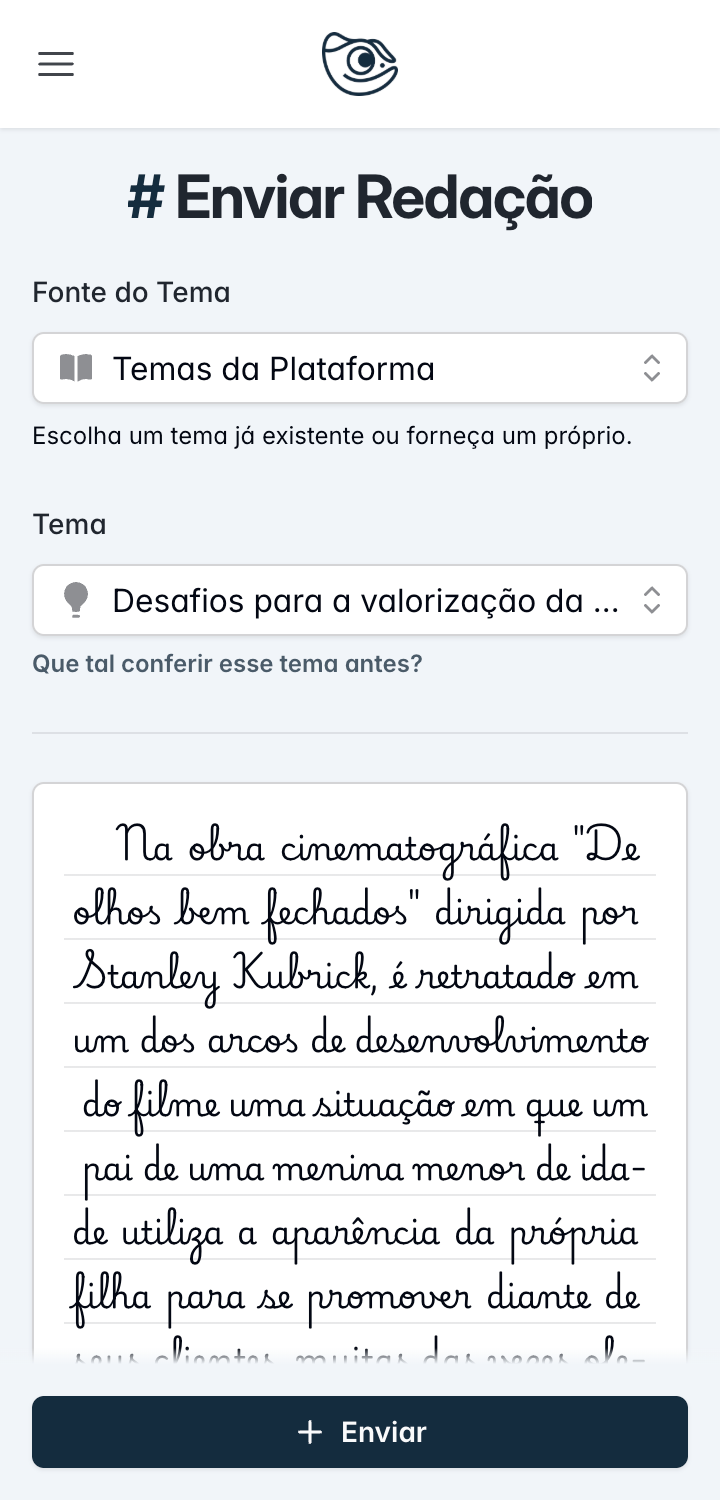The height and width of the screenshot is (1500, 720).
Task: Expand the Fonte do Tema dropdown
Action: [360, 369]
